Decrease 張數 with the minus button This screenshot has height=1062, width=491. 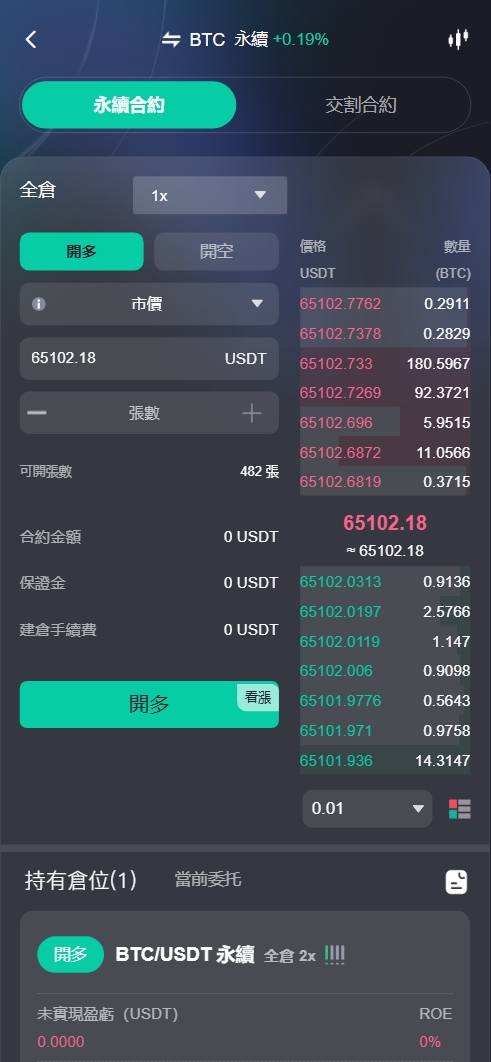37,412
